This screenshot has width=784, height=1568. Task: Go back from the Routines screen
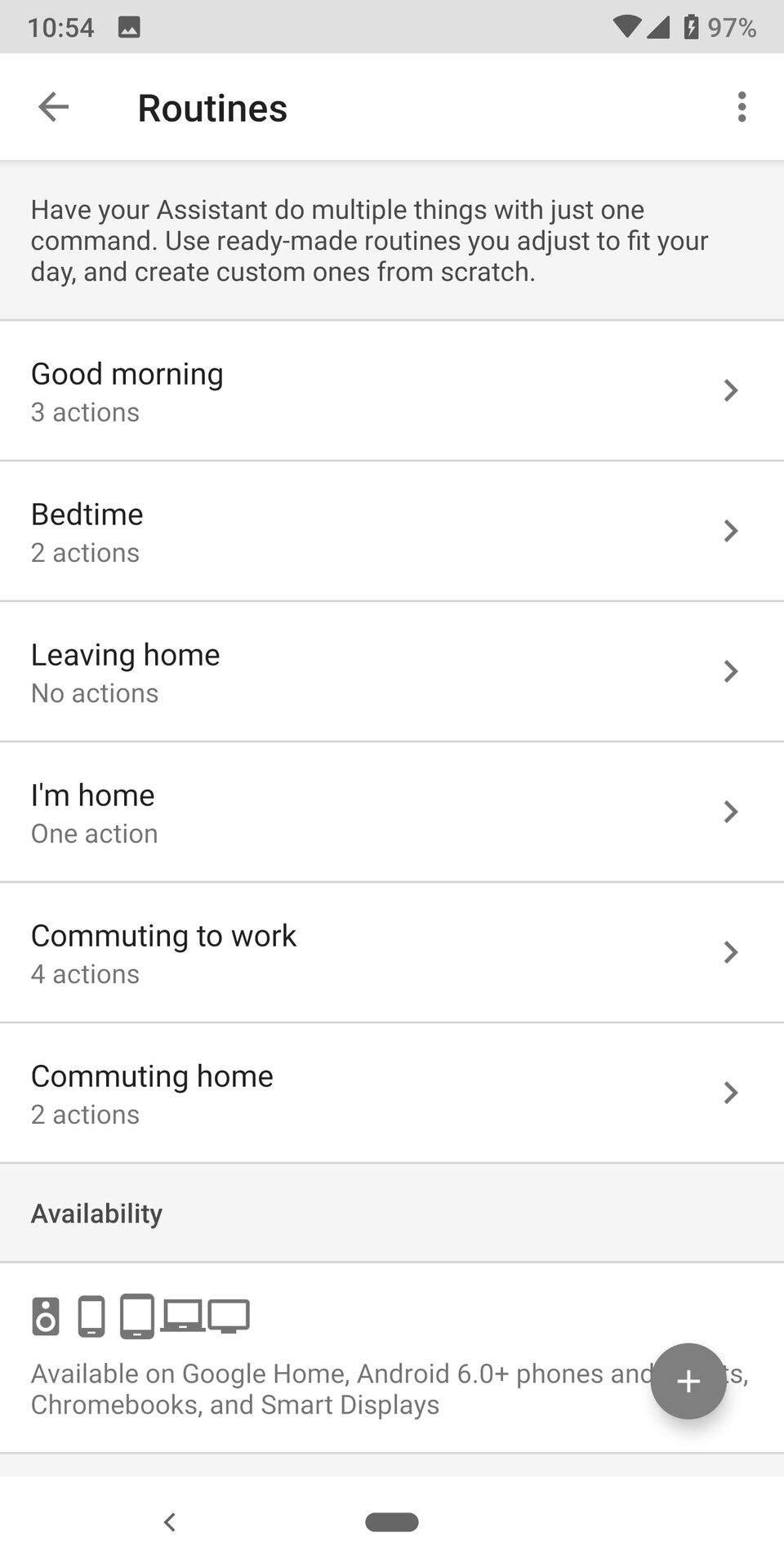(54, 107)
